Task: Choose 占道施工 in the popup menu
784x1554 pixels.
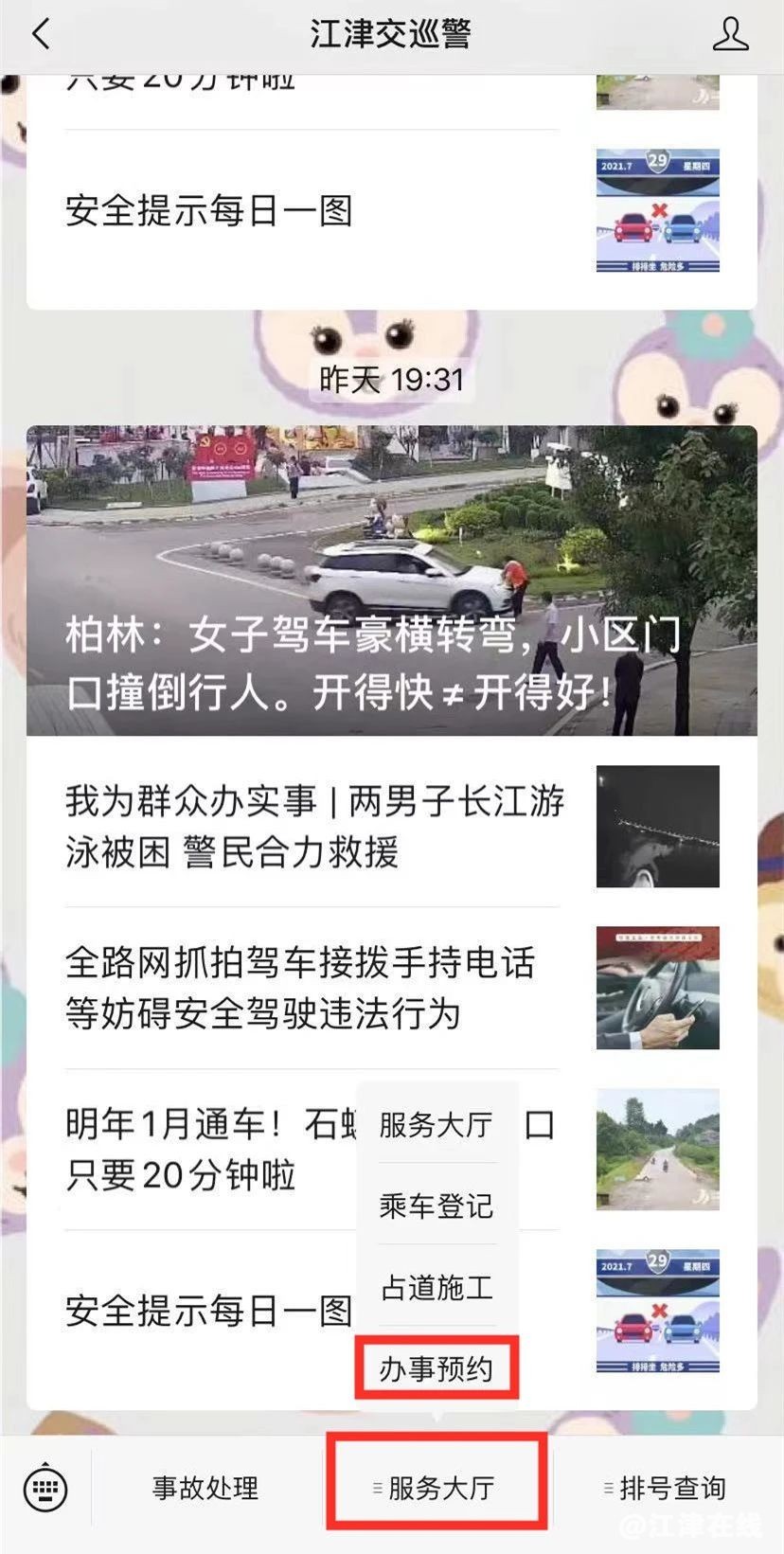Action: [437, 1287]
